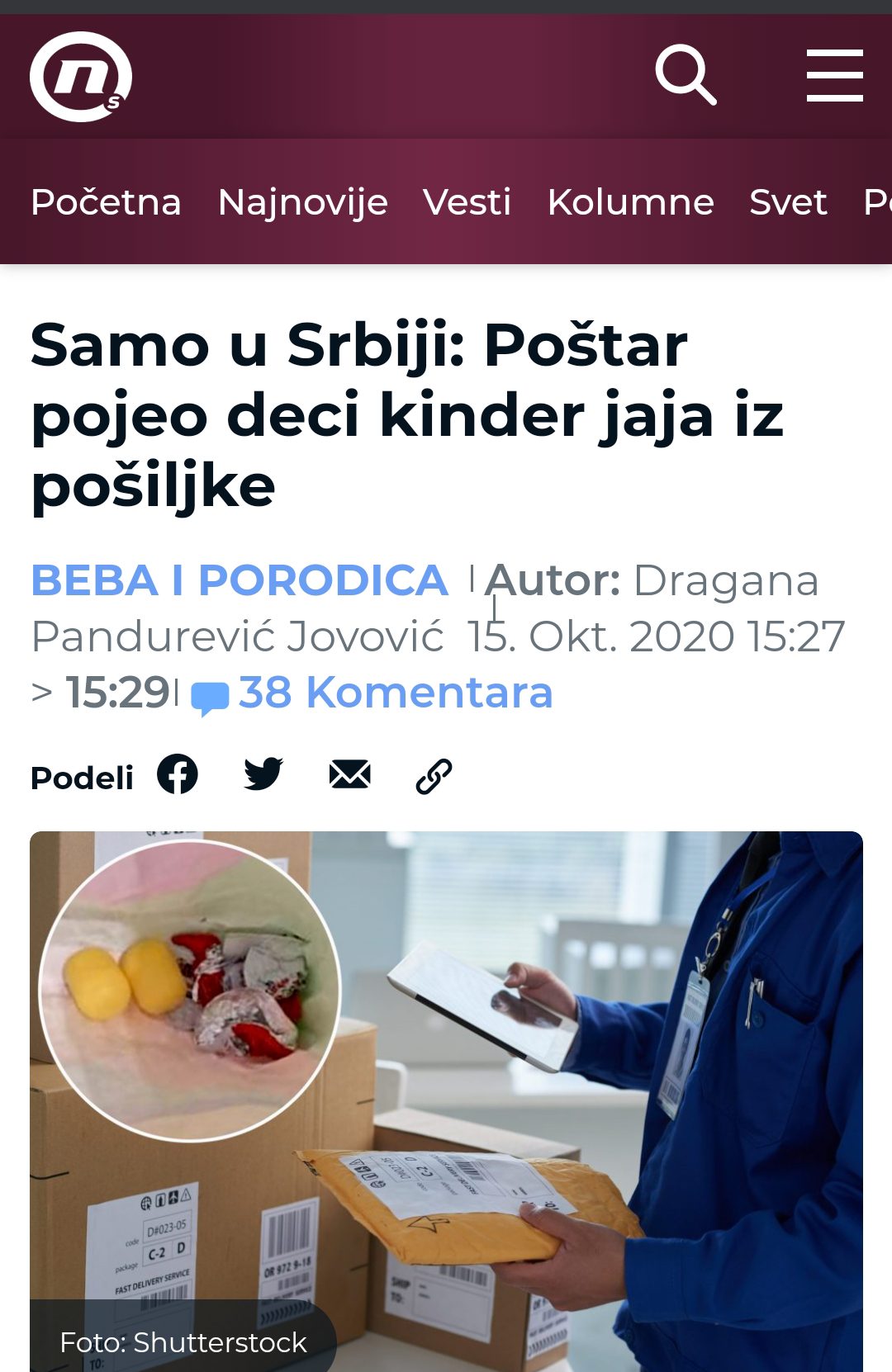The width and height of the screenshot is (892, 1372).
Task: Switch to the Najnovije tab
Action: 302,202
